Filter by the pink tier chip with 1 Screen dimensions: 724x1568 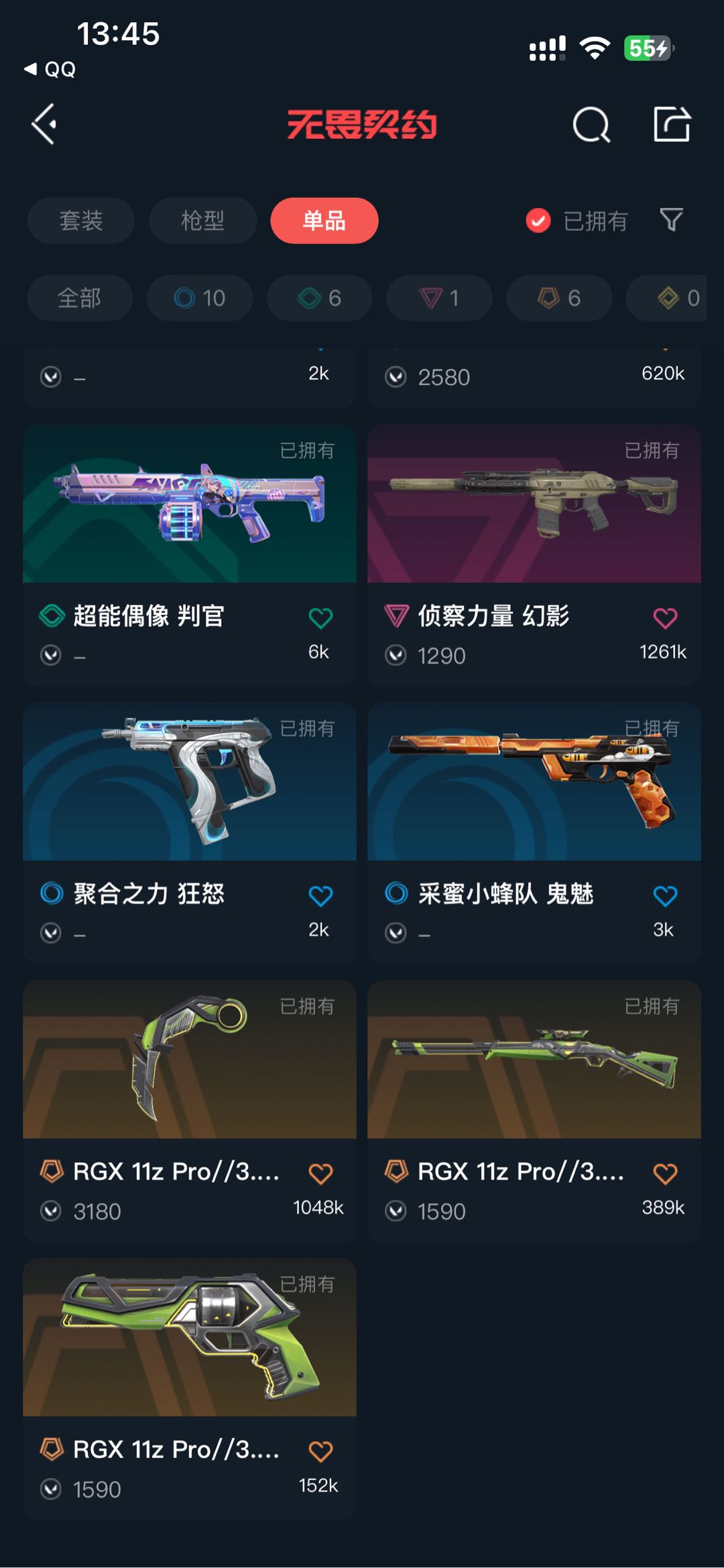click(x=439, y=298)
